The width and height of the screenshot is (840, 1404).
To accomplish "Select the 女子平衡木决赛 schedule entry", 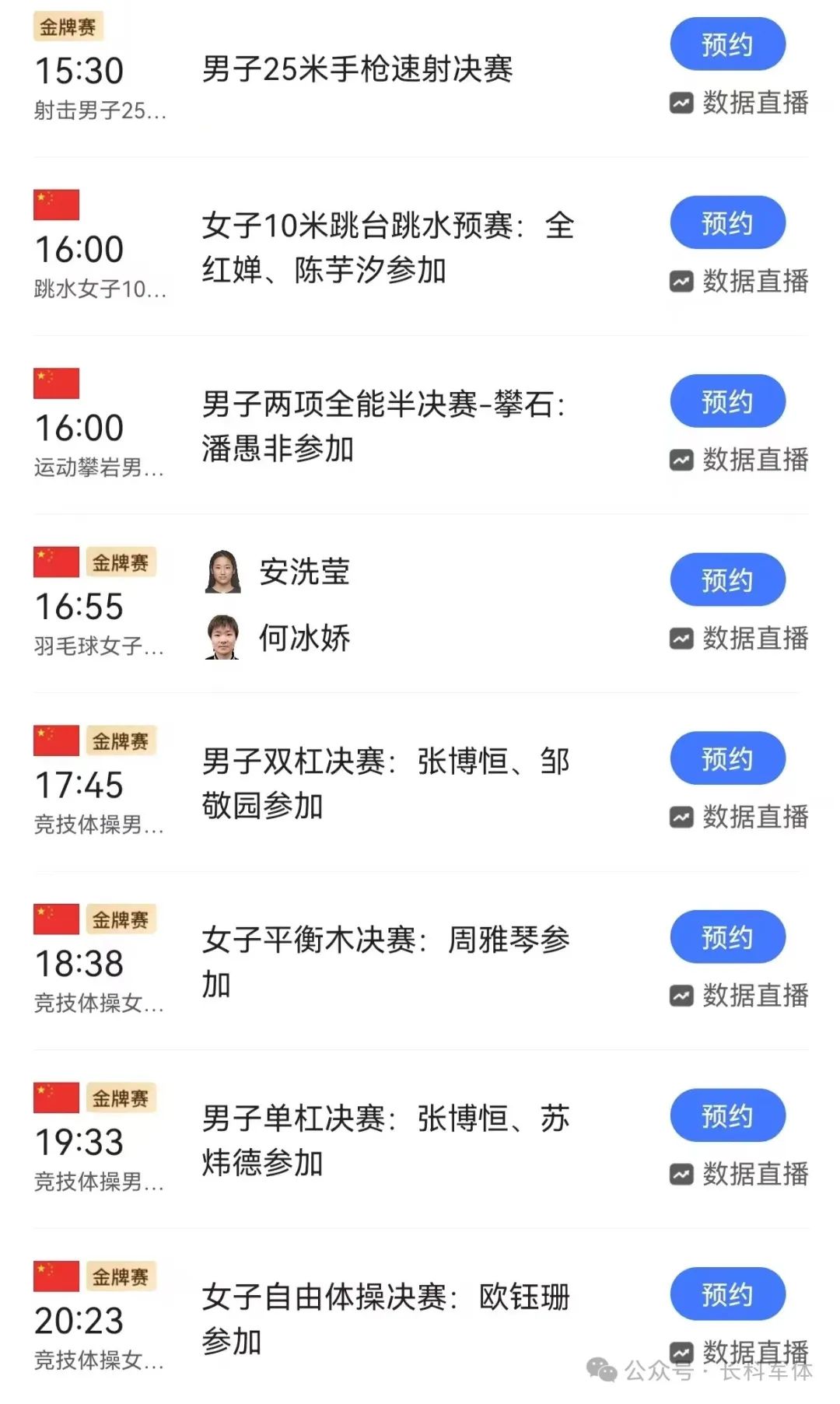I will (385, 961).
